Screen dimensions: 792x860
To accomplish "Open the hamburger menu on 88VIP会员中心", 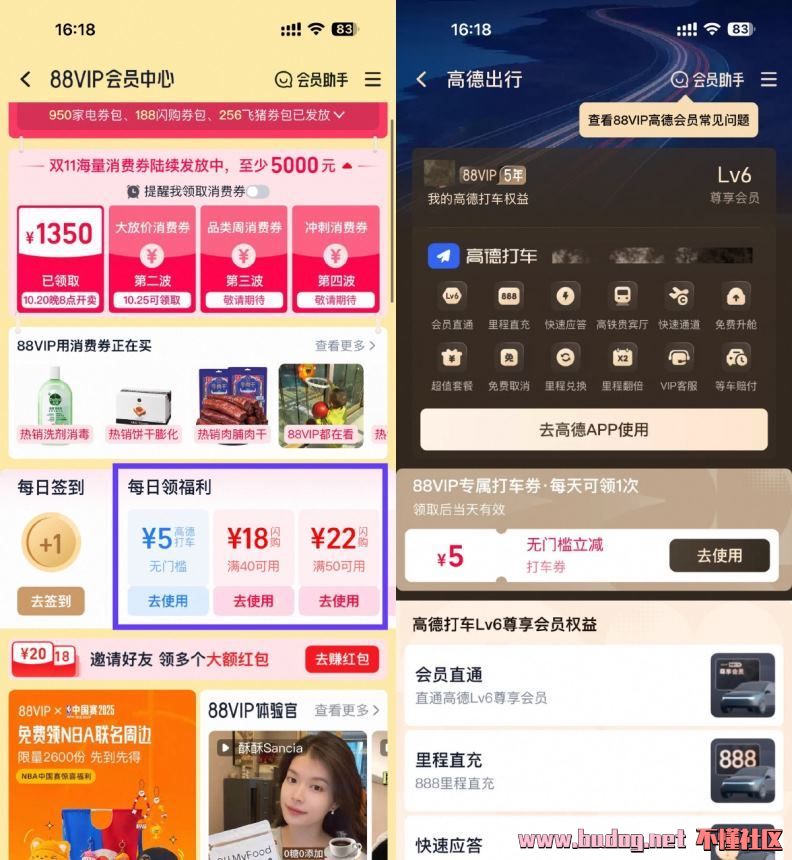I will point(373,79).
